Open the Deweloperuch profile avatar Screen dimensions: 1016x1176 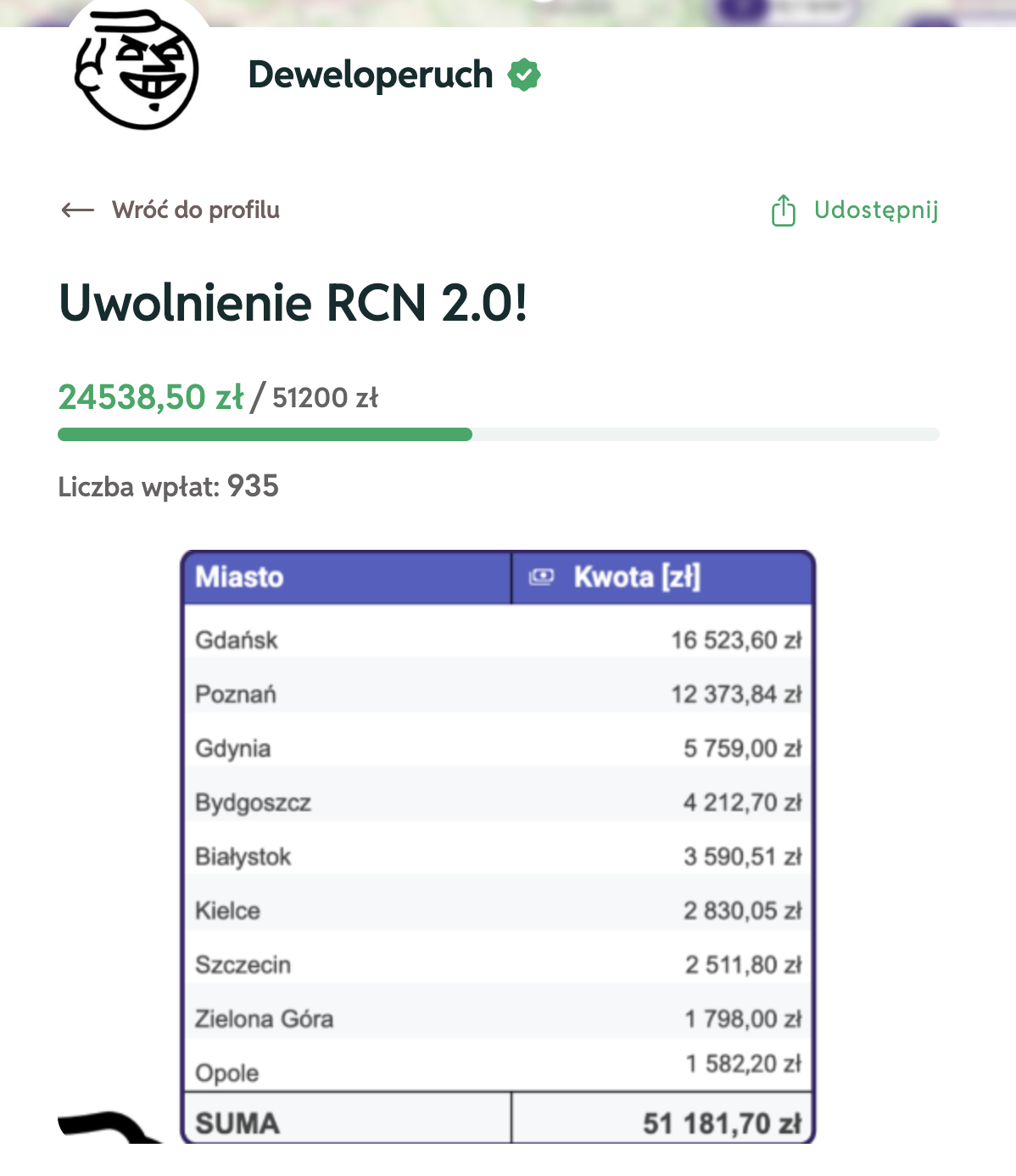138,70
